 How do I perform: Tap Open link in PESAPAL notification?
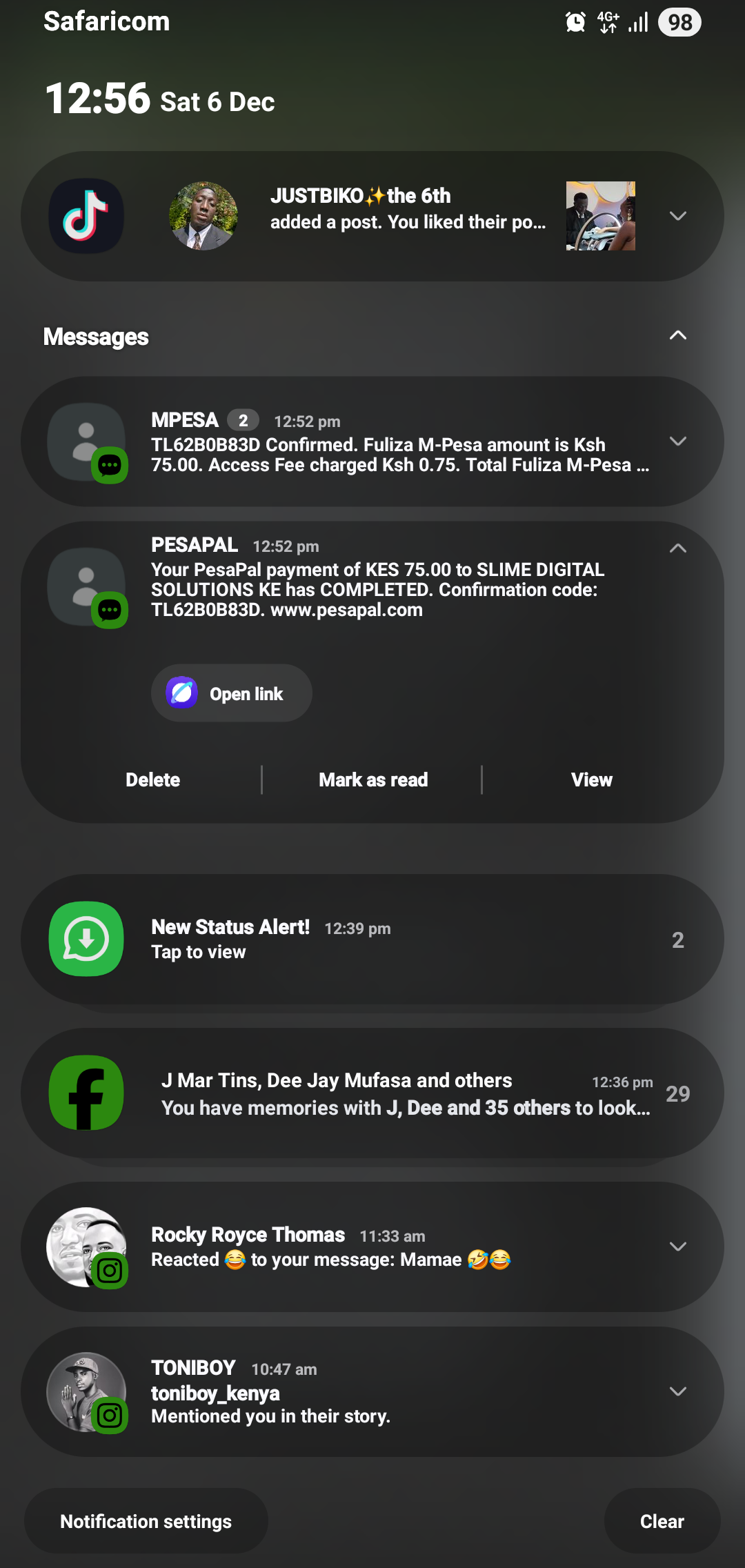[232, 693]
